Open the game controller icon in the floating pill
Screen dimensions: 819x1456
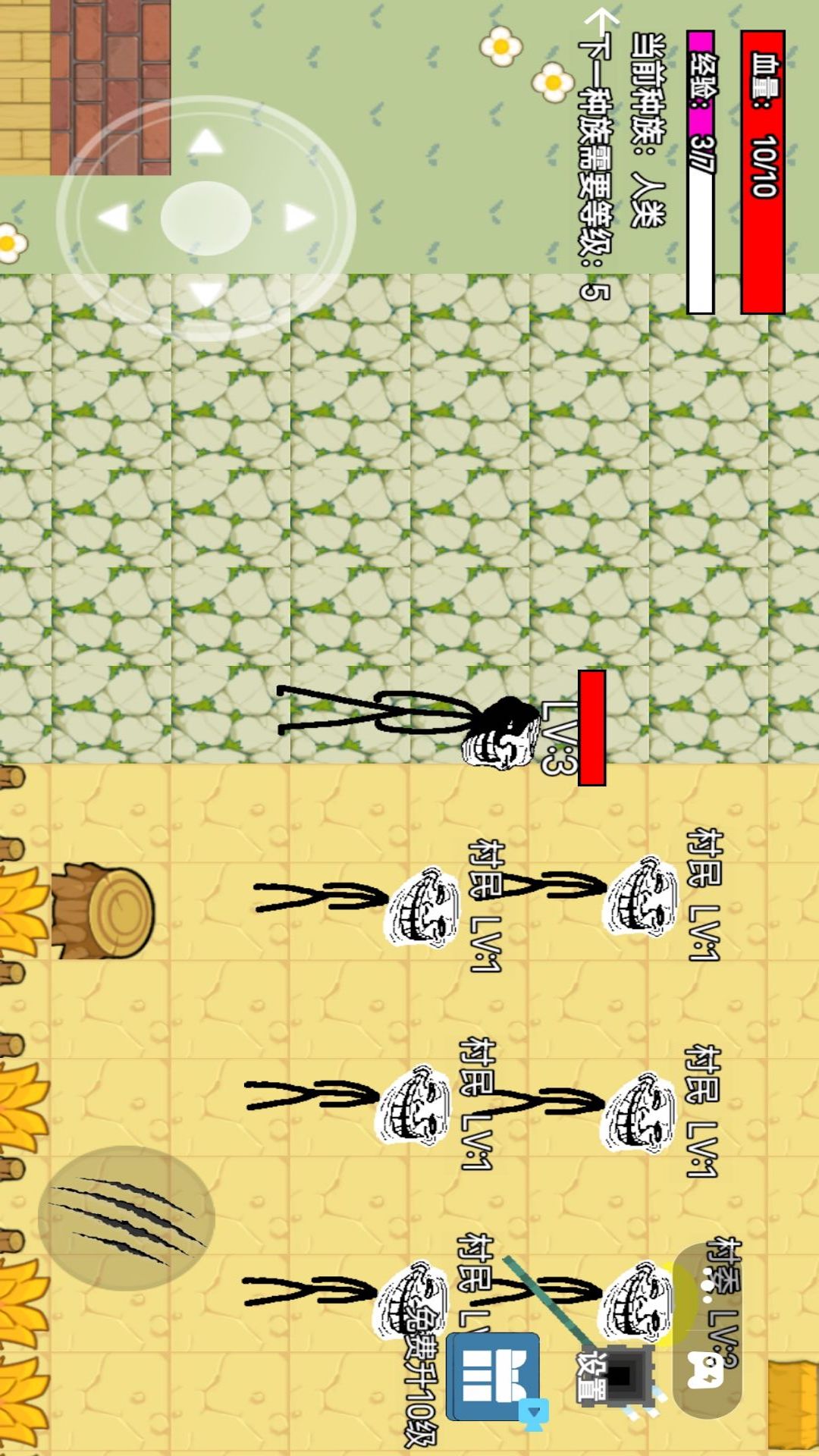point(706,1372)
